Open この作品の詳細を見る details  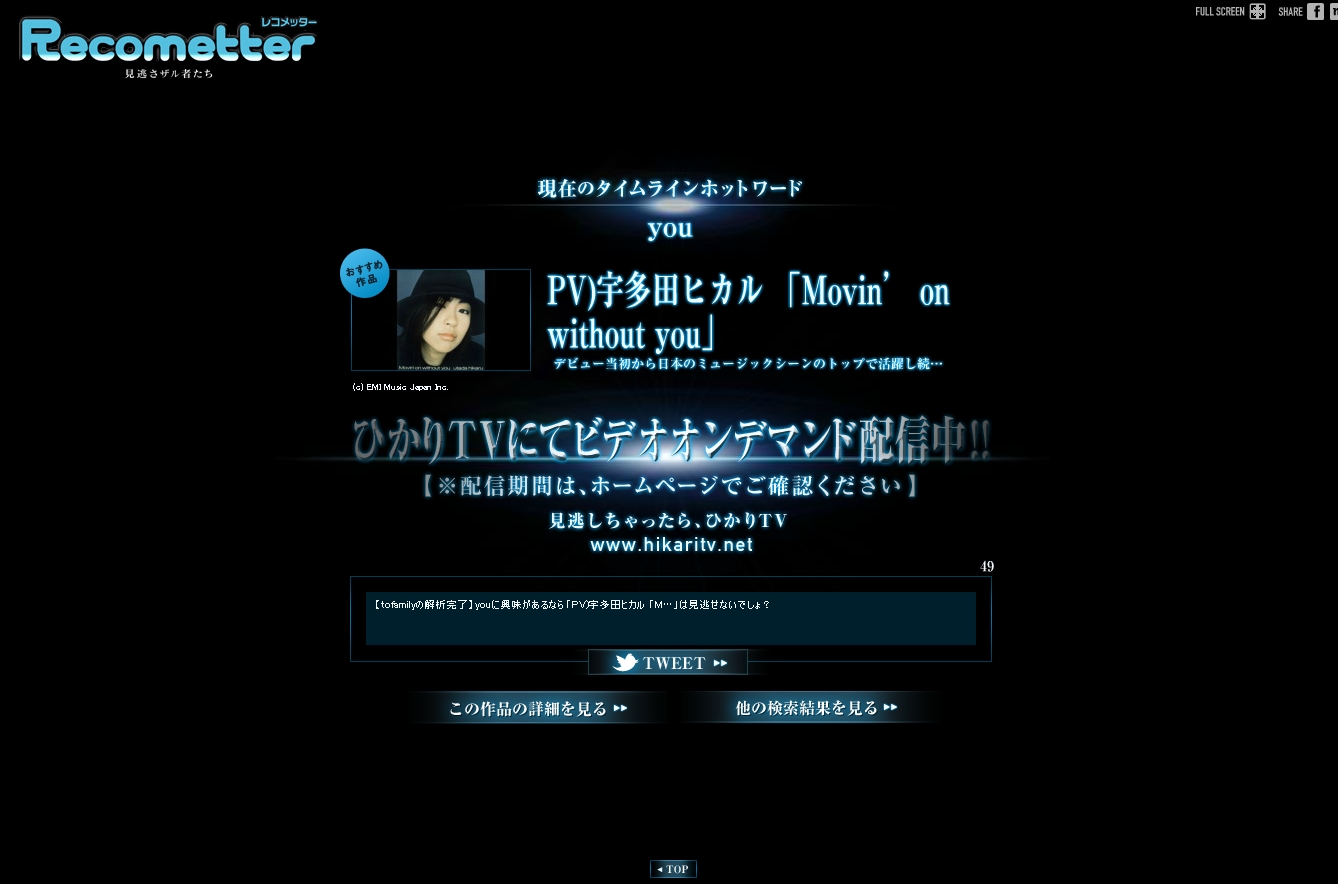pyautogui.click(x=538, y=708)
